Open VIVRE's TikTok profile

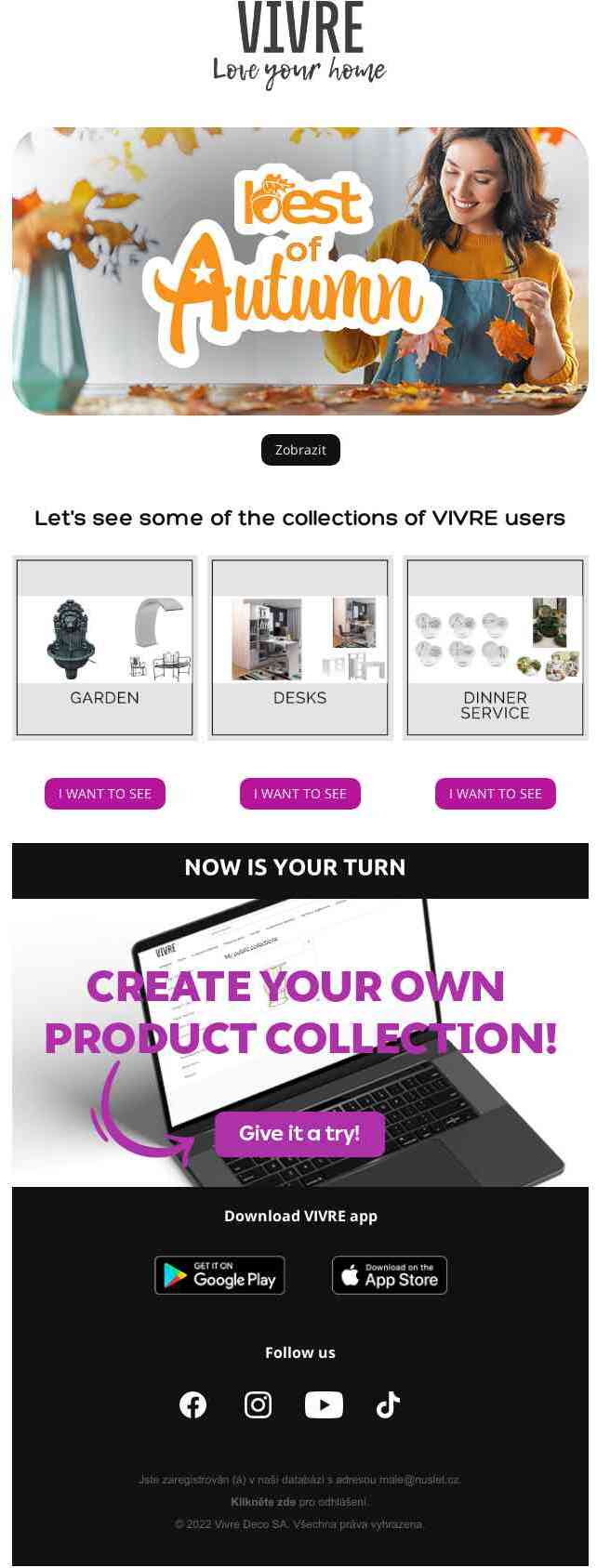click(388, 1404)
